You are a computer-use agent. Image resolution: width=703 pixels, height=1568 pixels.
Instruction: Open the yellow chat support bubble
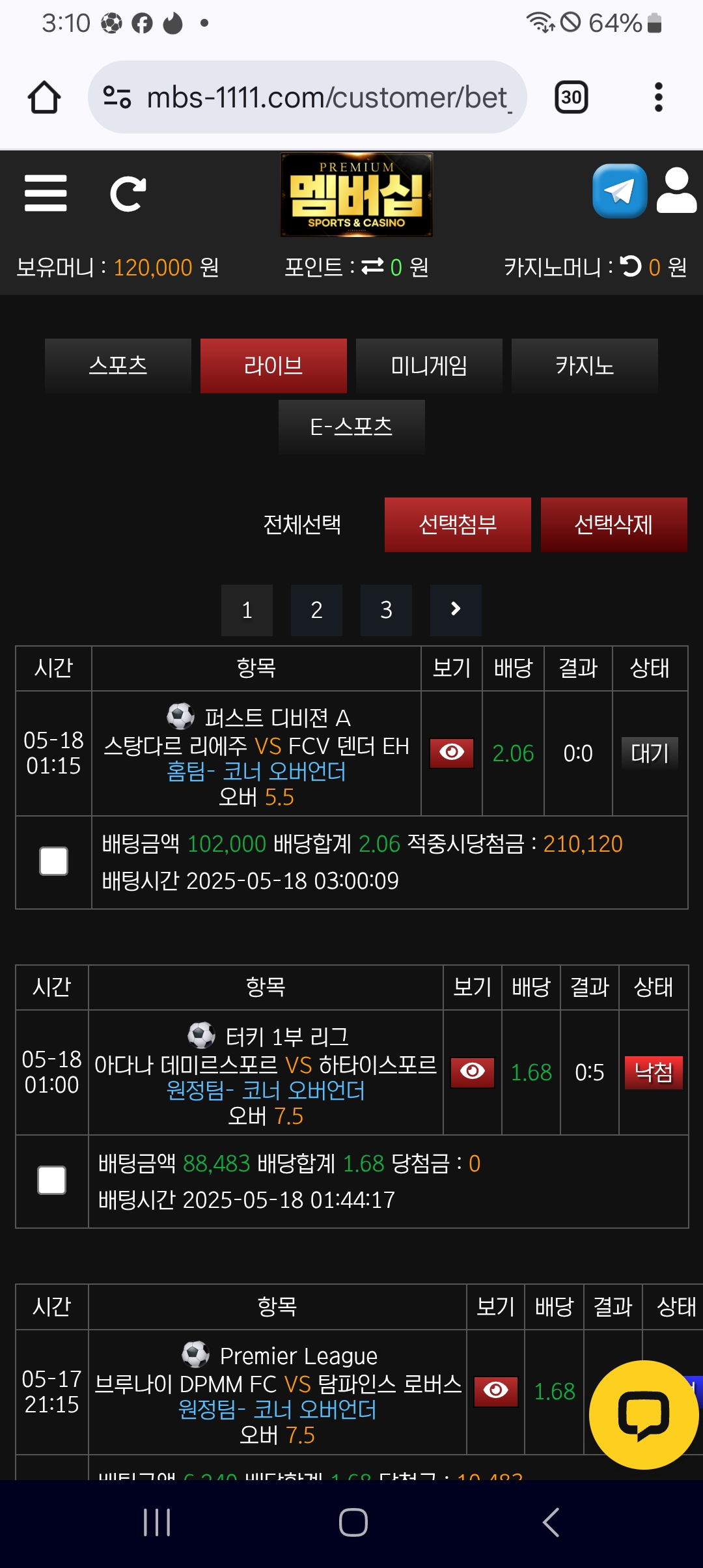(644, 1414)
